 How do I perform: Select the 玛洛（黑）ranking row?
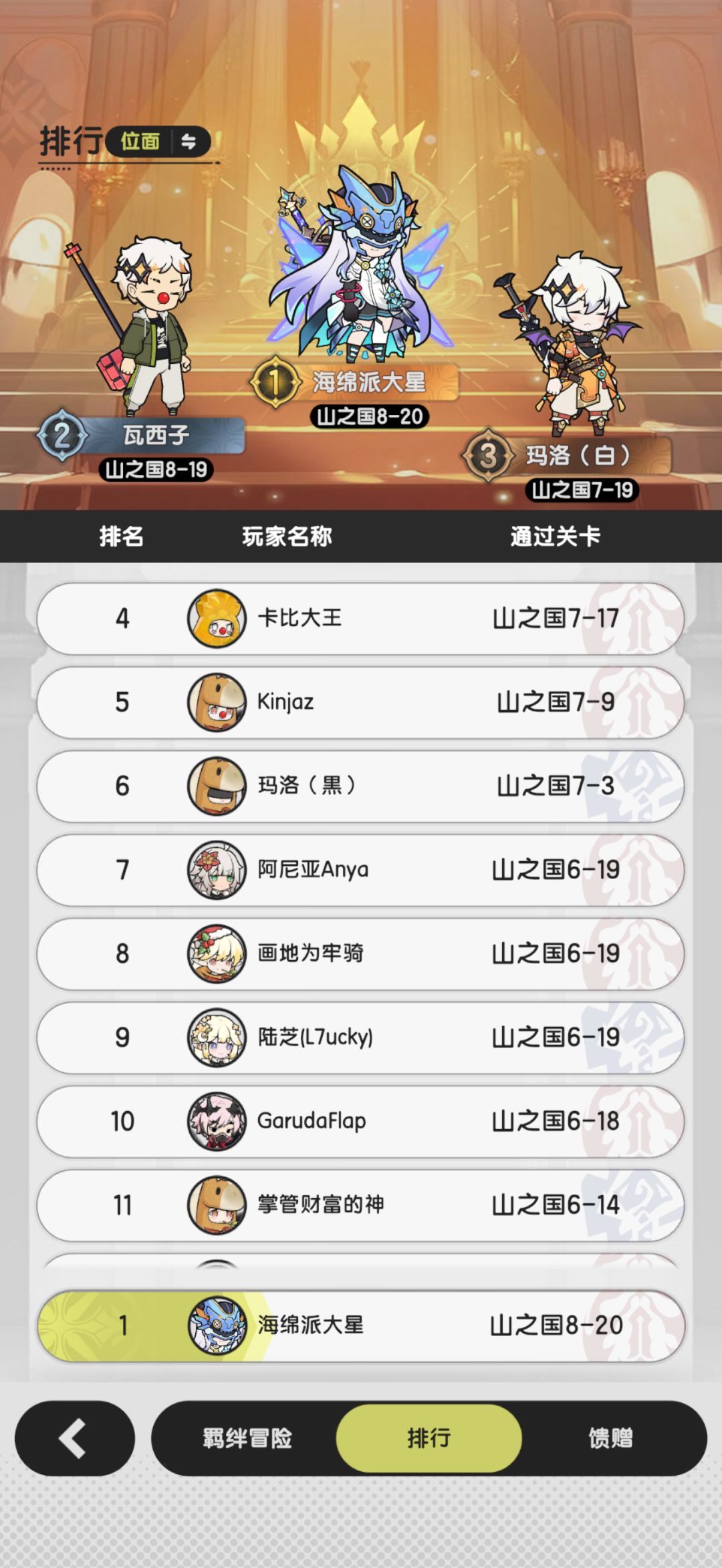tap(361, 786)
